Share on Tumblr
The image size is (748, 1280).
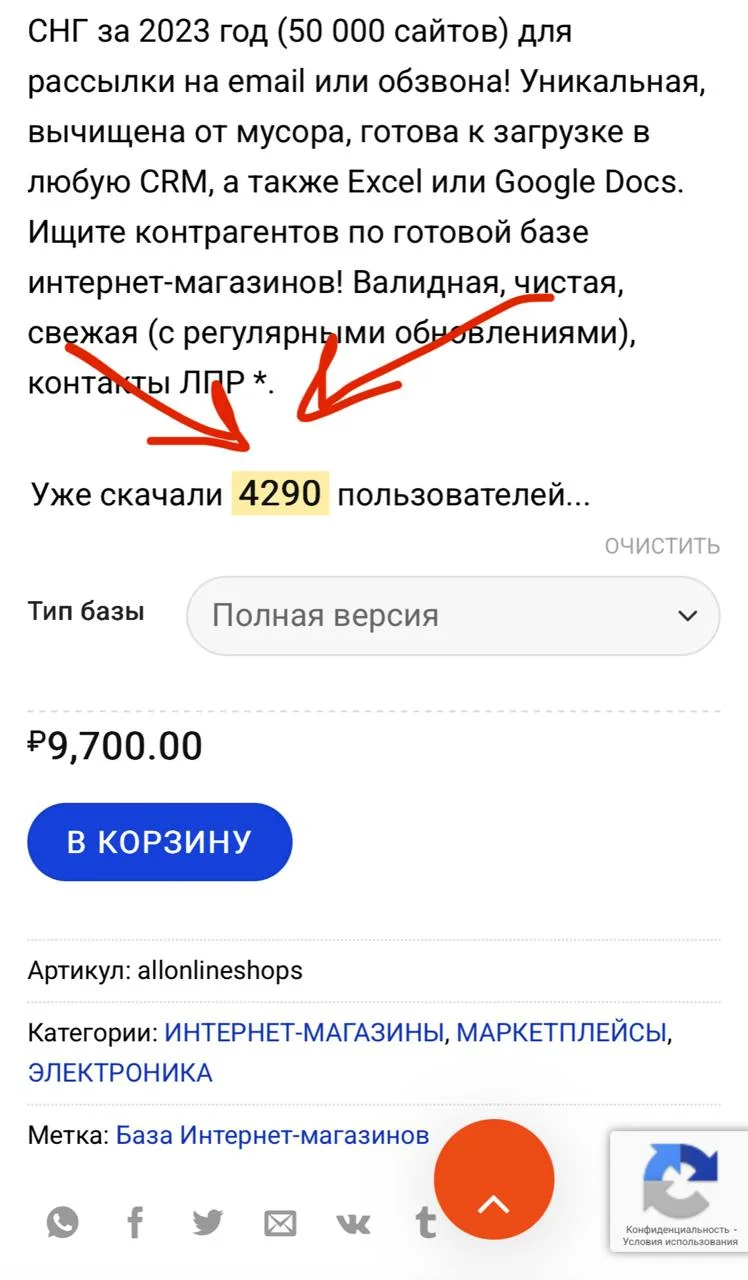425,1222
